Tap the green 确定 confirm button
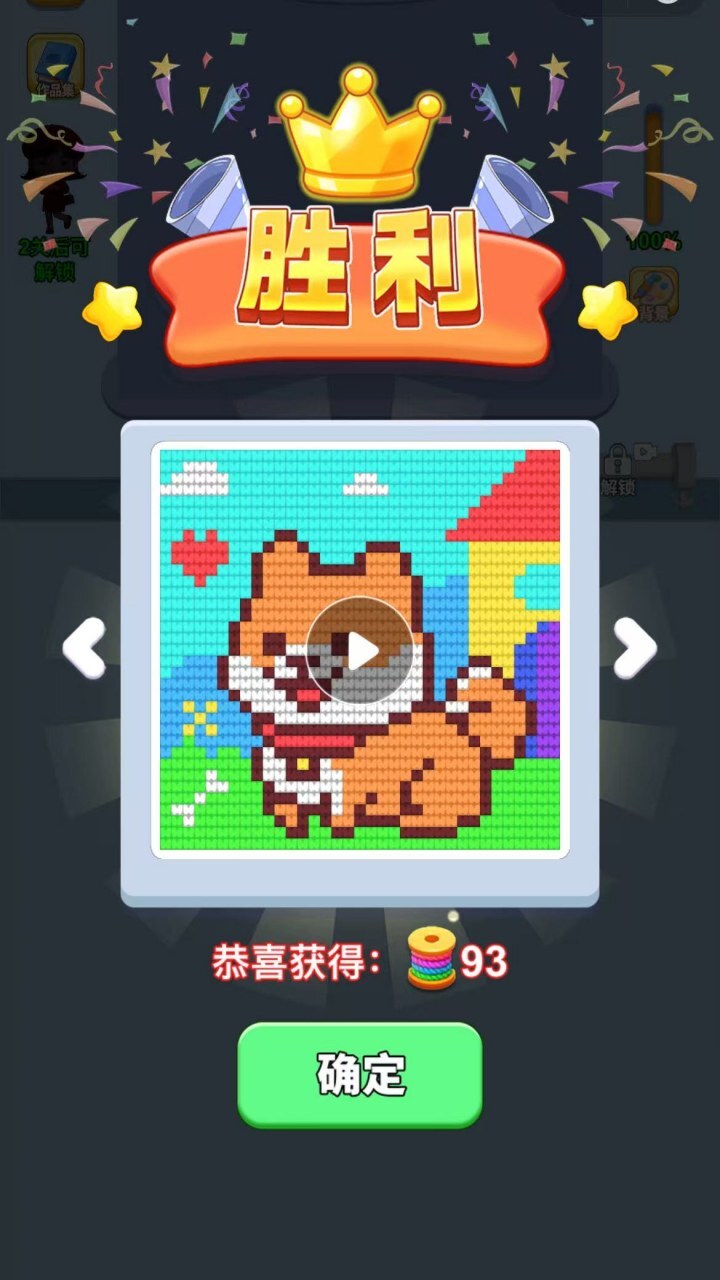The height and width of the screenshot is (1280, 720). (x=360, y=1075)
